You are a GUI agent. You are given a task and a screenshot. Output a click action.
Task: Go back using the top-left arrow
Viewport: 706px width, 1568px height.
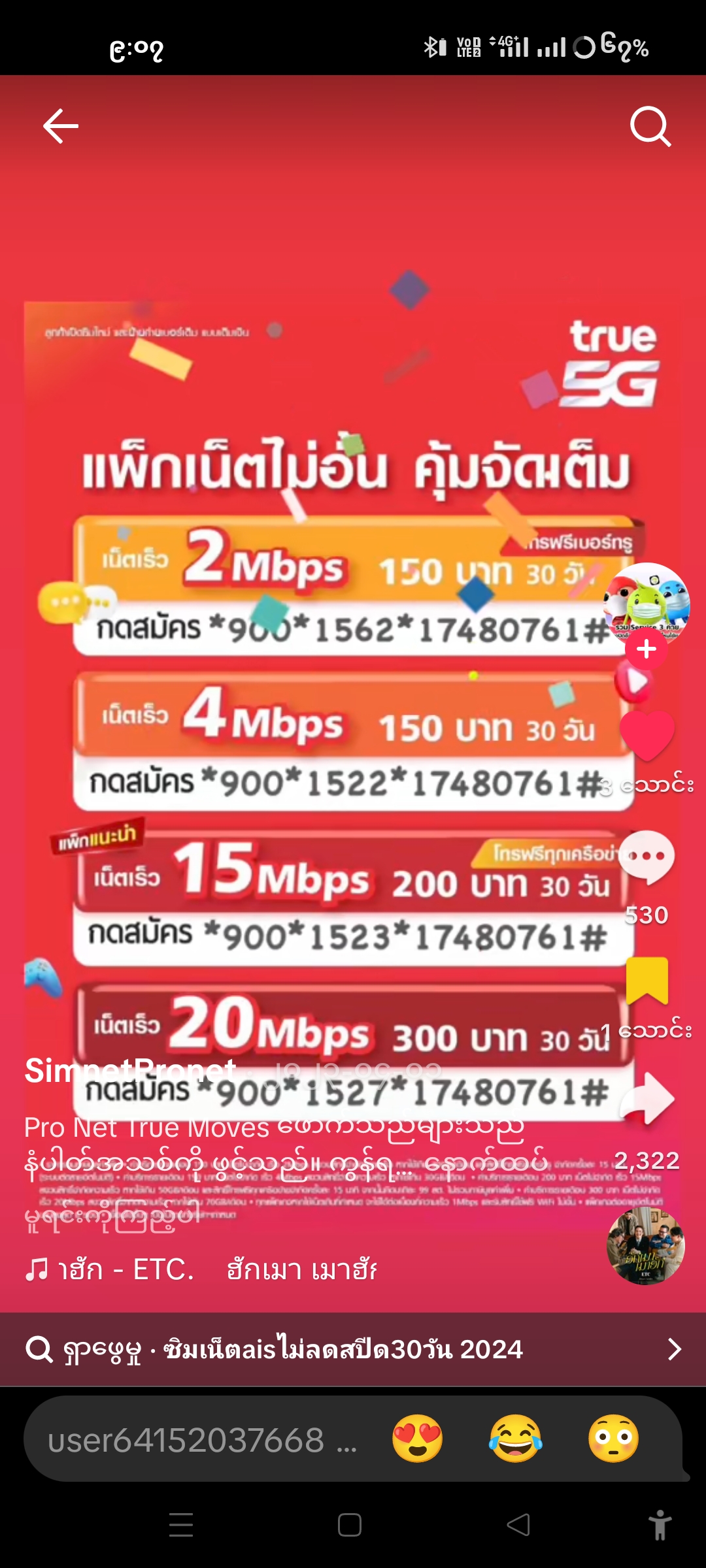click(x=61, y=126)
